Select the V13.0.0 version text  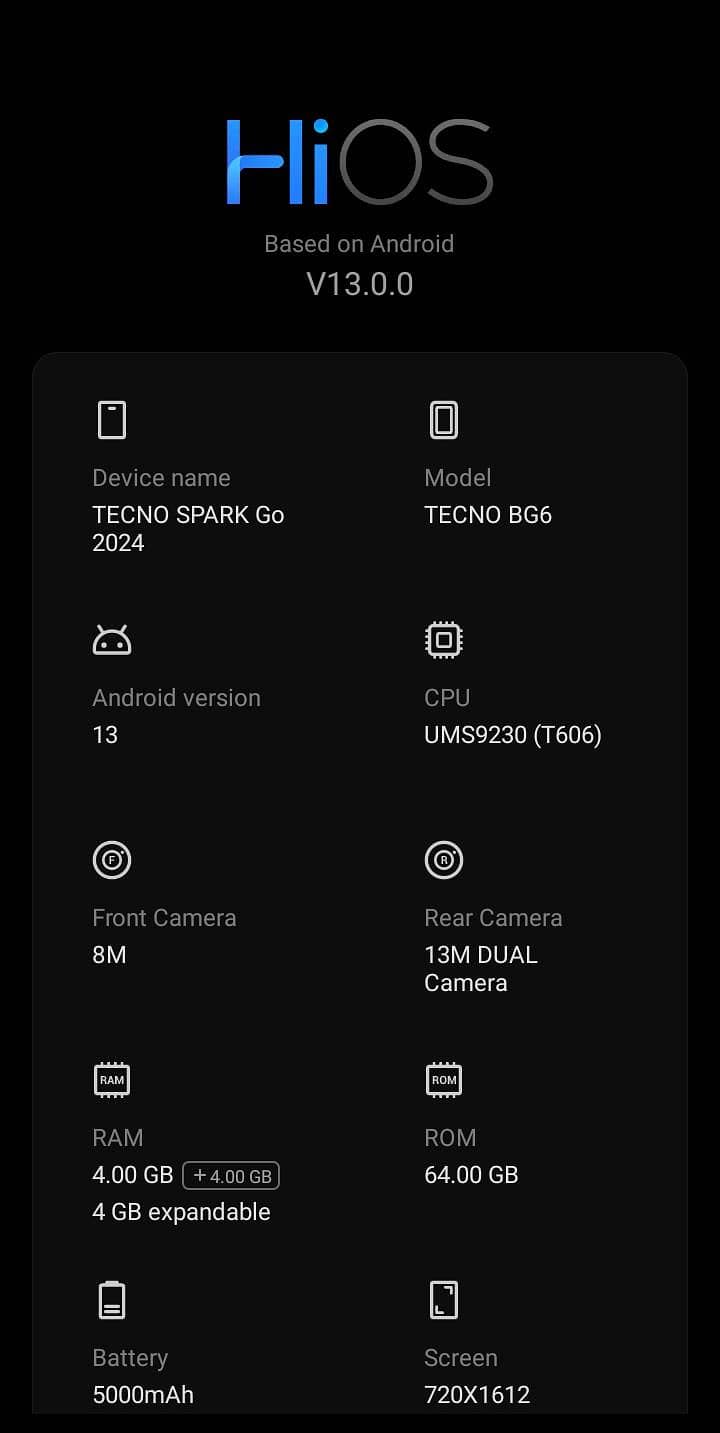click(x=360, y=284)
